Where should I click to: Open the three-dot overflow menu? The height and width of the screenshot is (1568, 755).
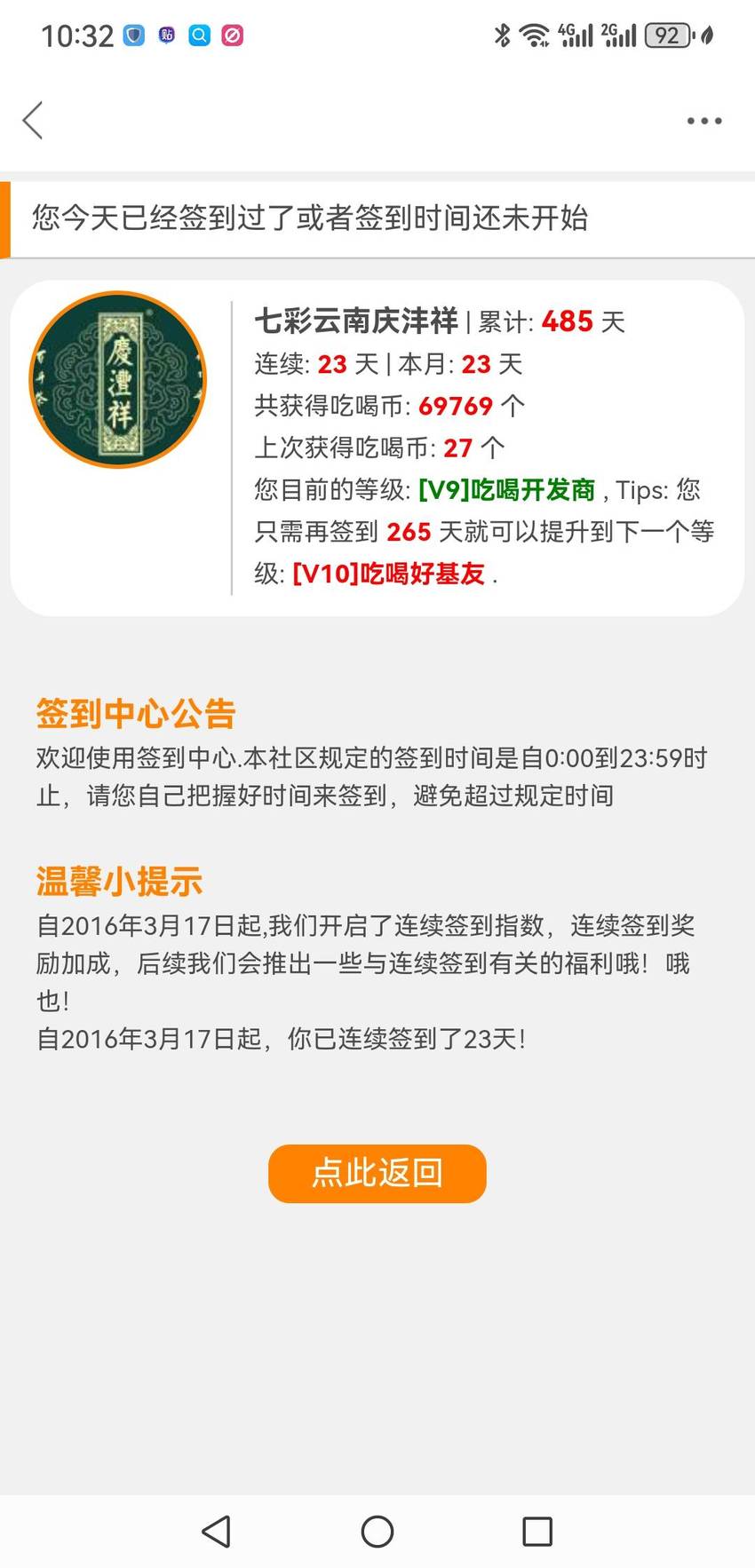pyautogui.click(x=704, y=121)
